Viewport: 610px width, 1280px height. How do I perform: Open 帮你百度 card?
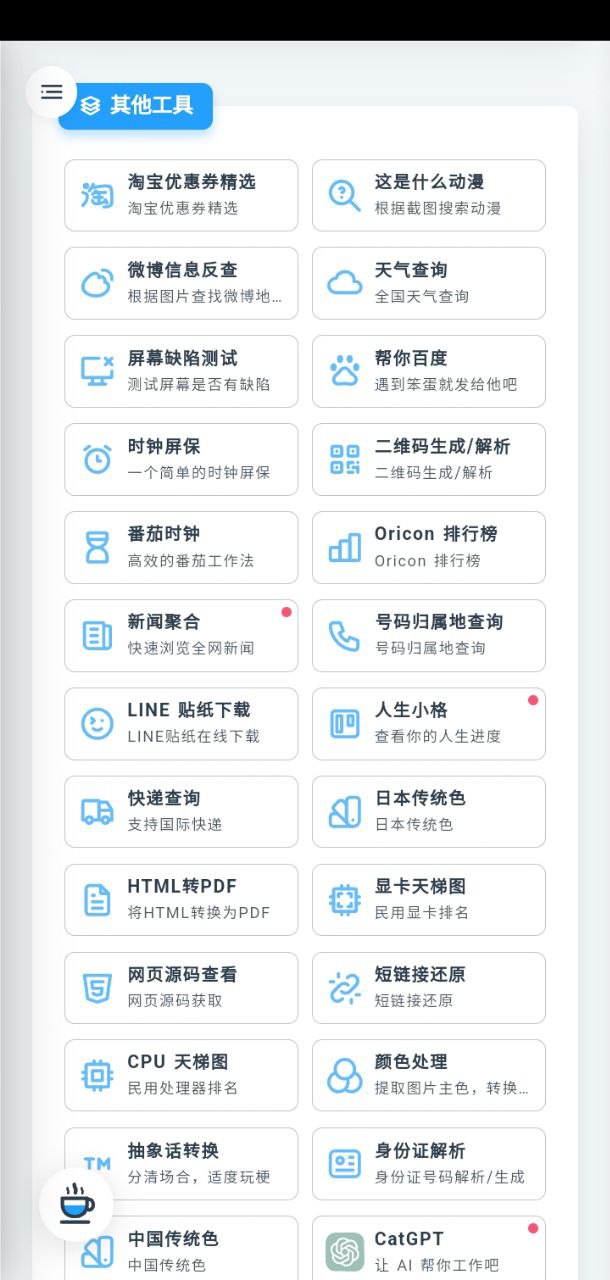point(429,371)
